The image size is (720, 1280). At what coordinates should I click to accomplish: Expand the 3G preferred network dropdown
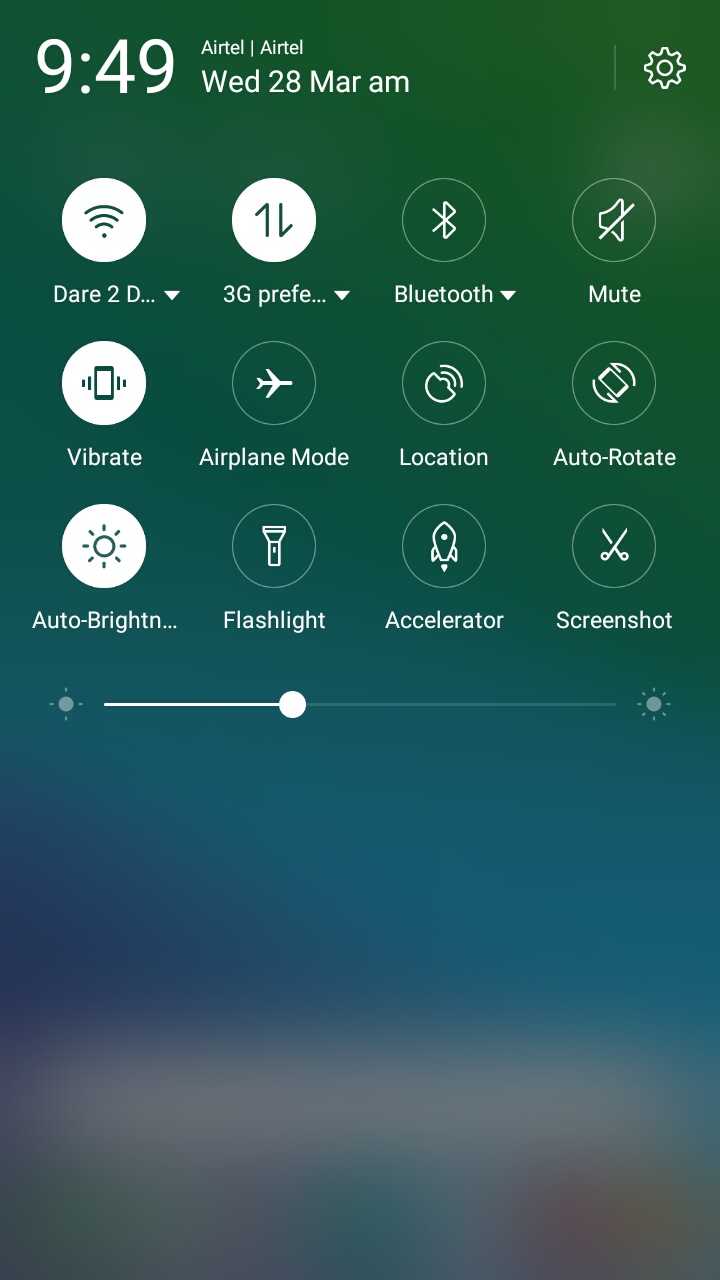(x=286, y=295)
